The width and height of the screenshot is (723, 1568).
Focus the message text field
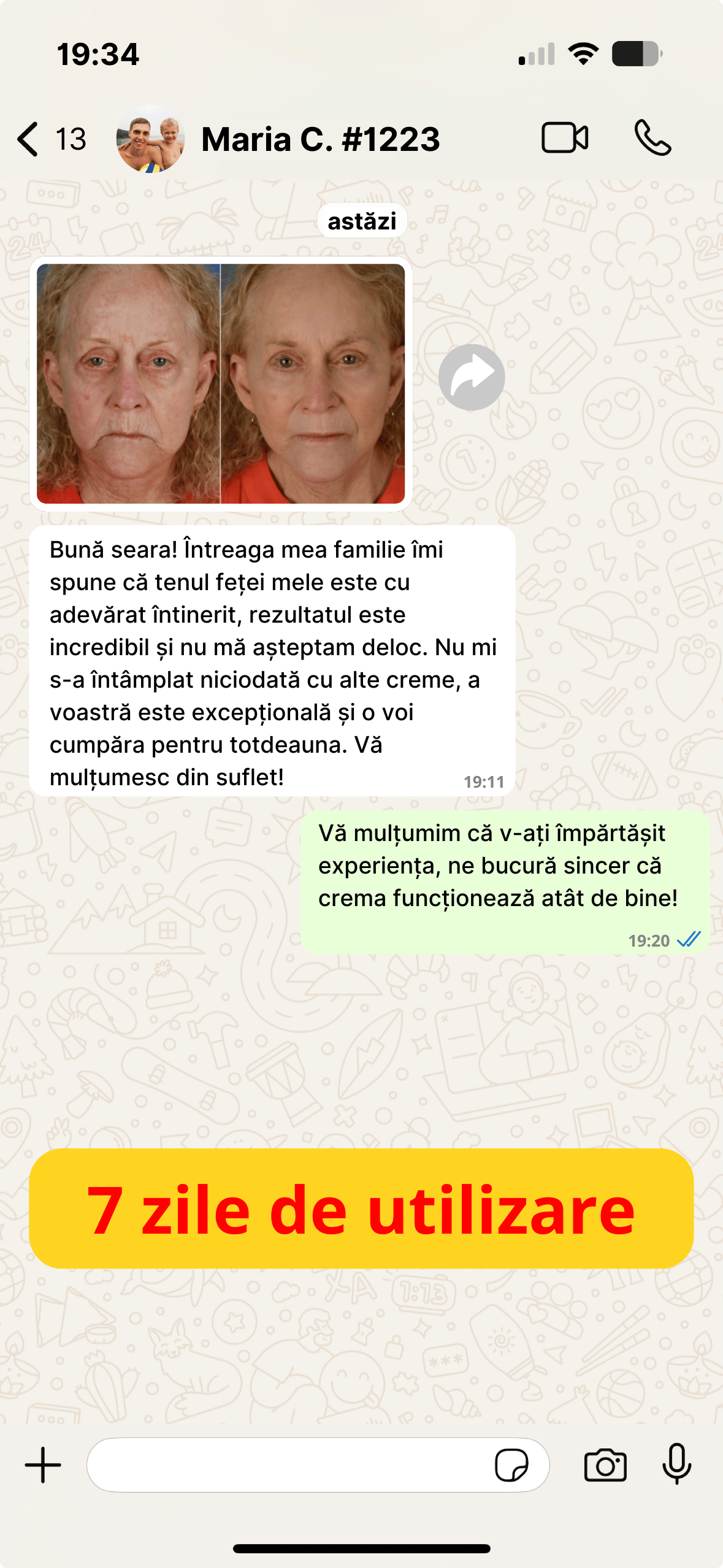point(288,1465)
